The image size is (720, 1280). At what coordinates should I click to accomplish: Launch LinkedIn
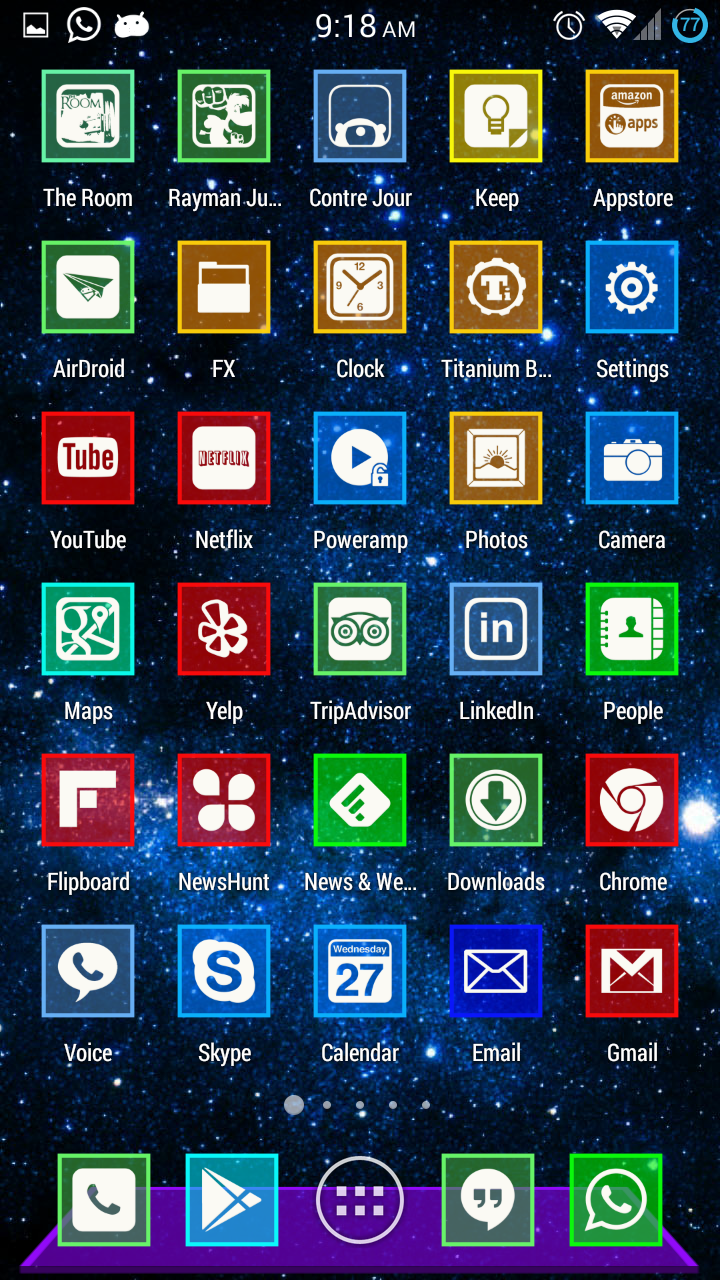[496, 629]
